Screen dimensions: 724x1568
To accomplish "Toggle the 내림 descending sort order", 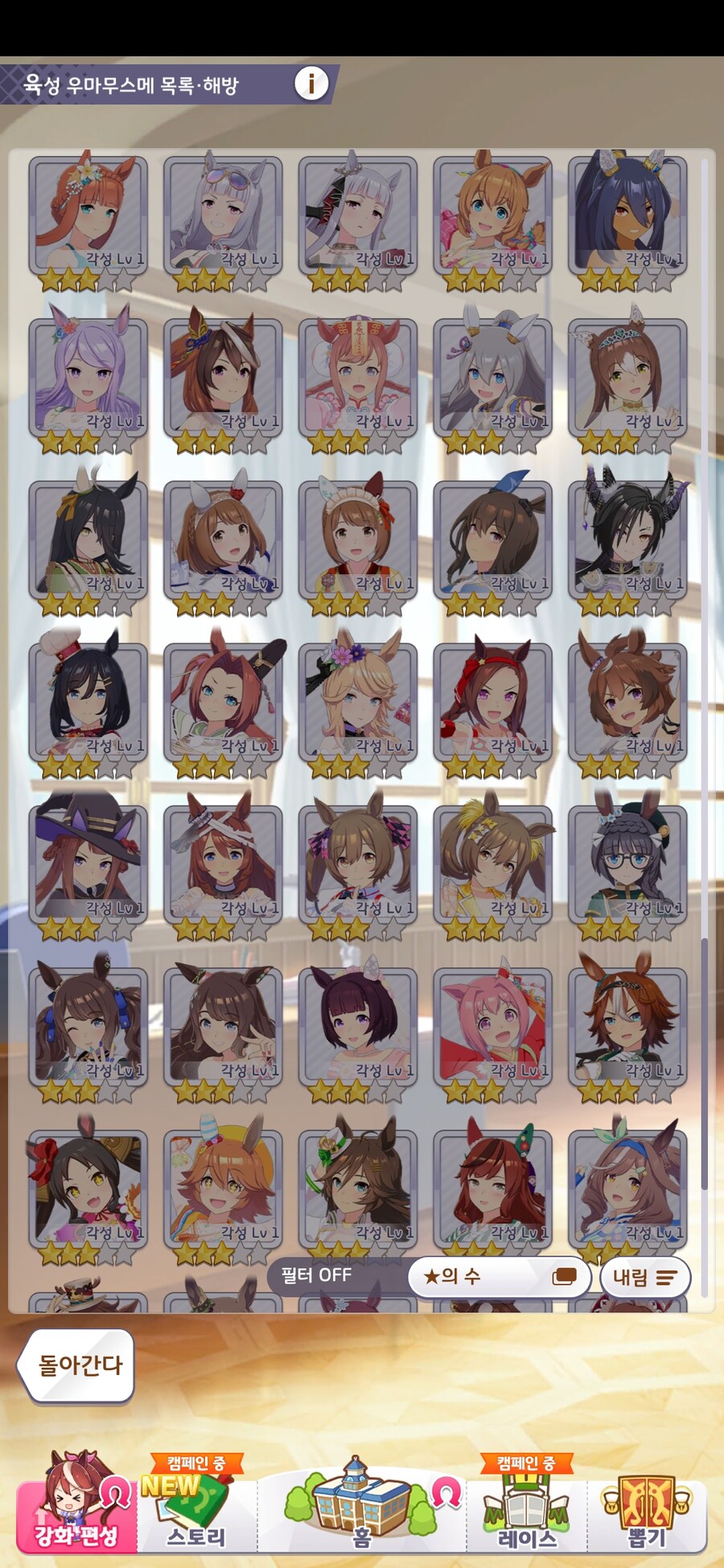I will pos(645,1277).
